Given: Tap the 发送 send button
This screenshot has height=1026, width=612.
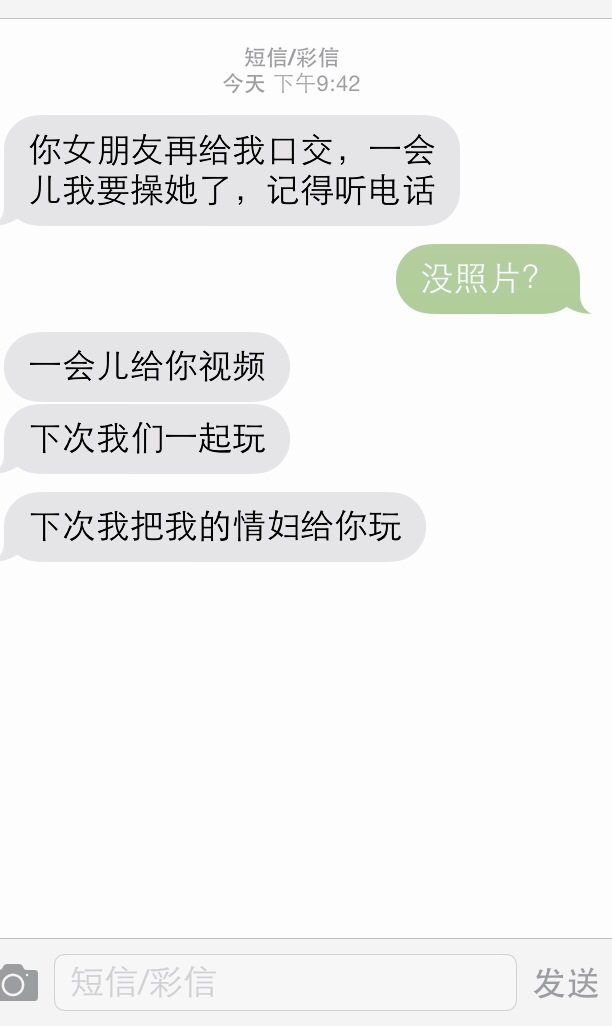Looking at the screenshot, I should (566, 983).
